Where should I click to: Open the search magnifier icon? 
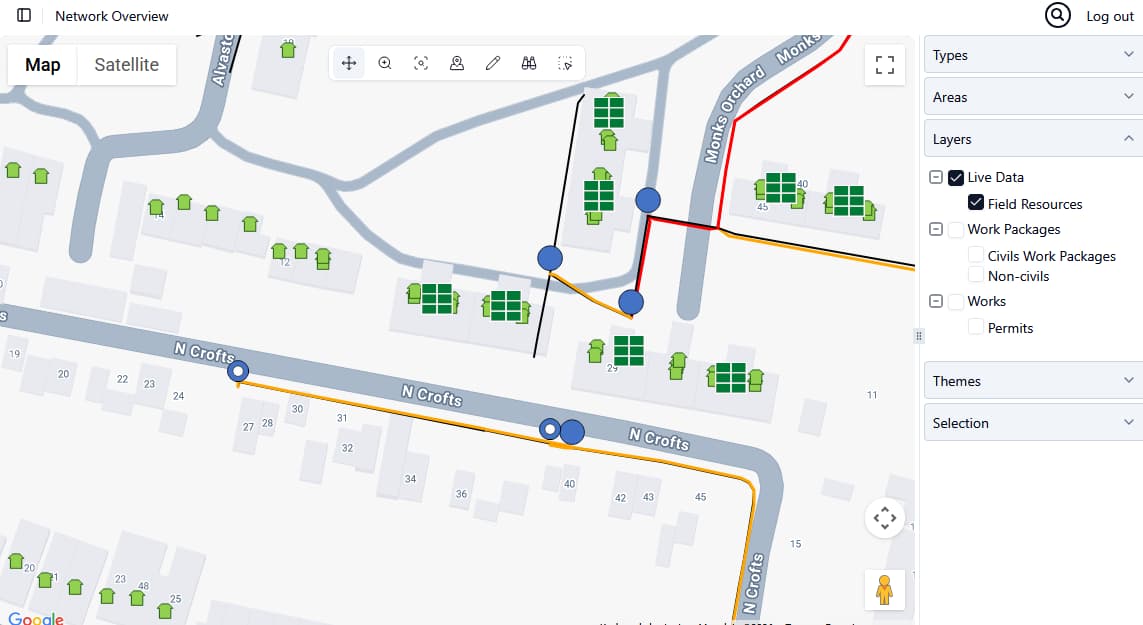1057,16
